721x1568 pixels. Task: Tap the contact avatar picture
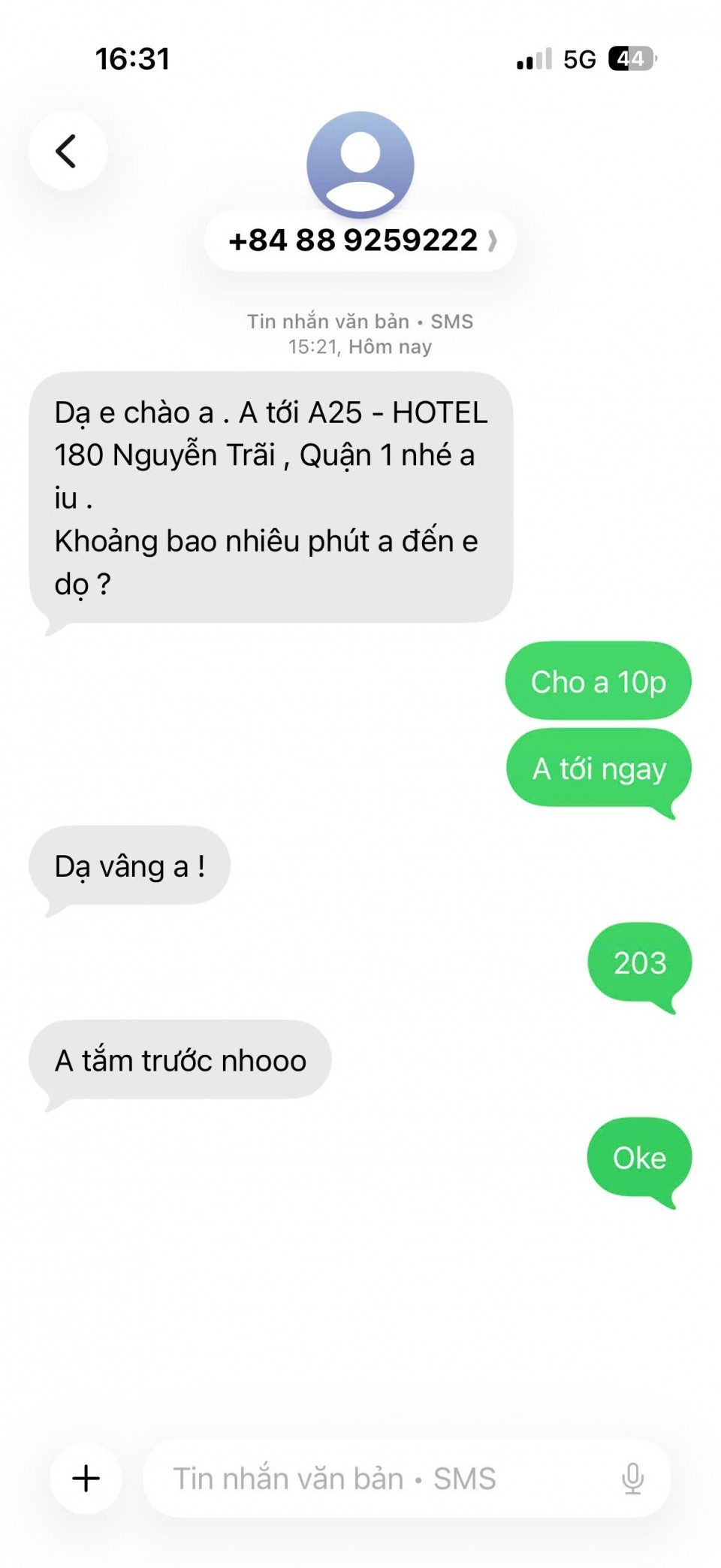tap(360, 163)
